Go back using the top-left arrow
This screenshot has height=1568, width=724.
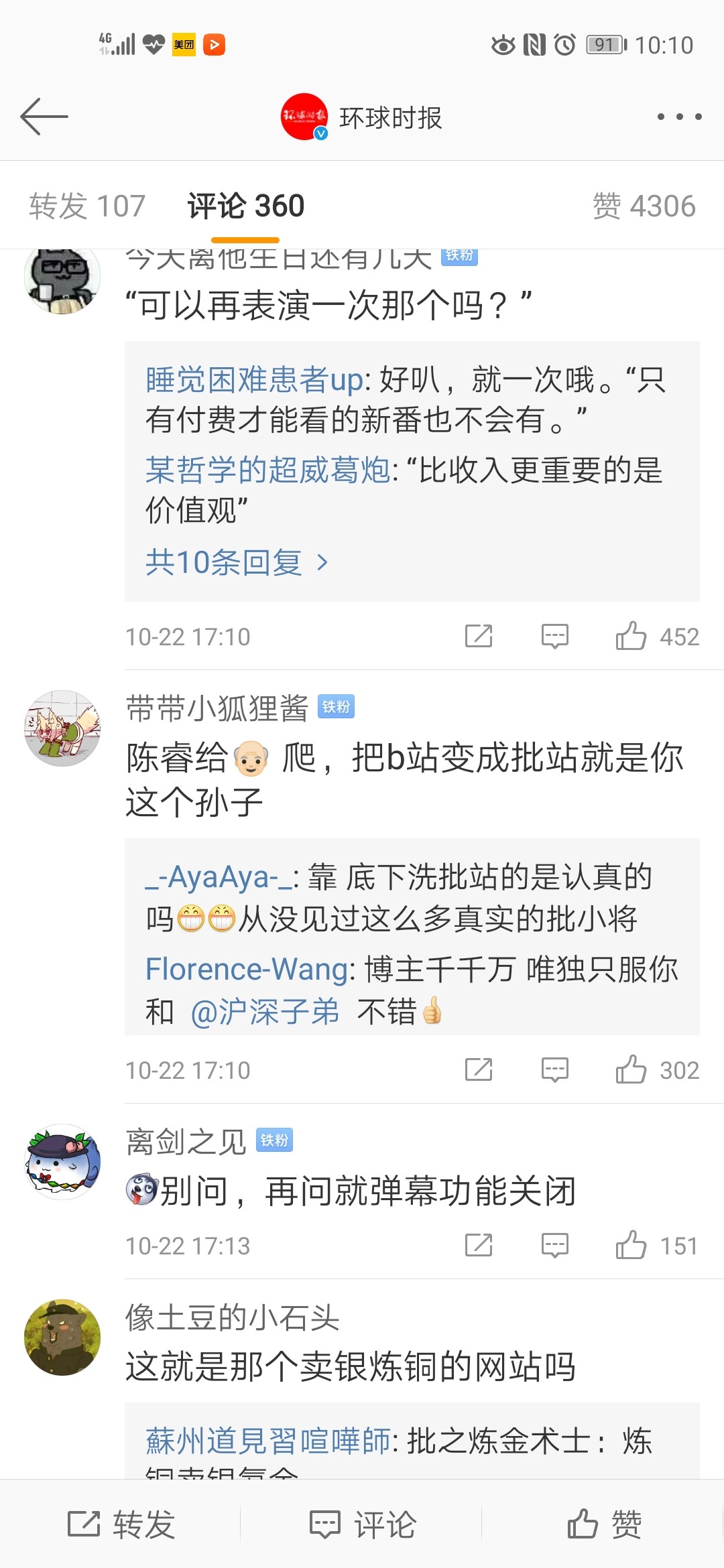[44, 117]
